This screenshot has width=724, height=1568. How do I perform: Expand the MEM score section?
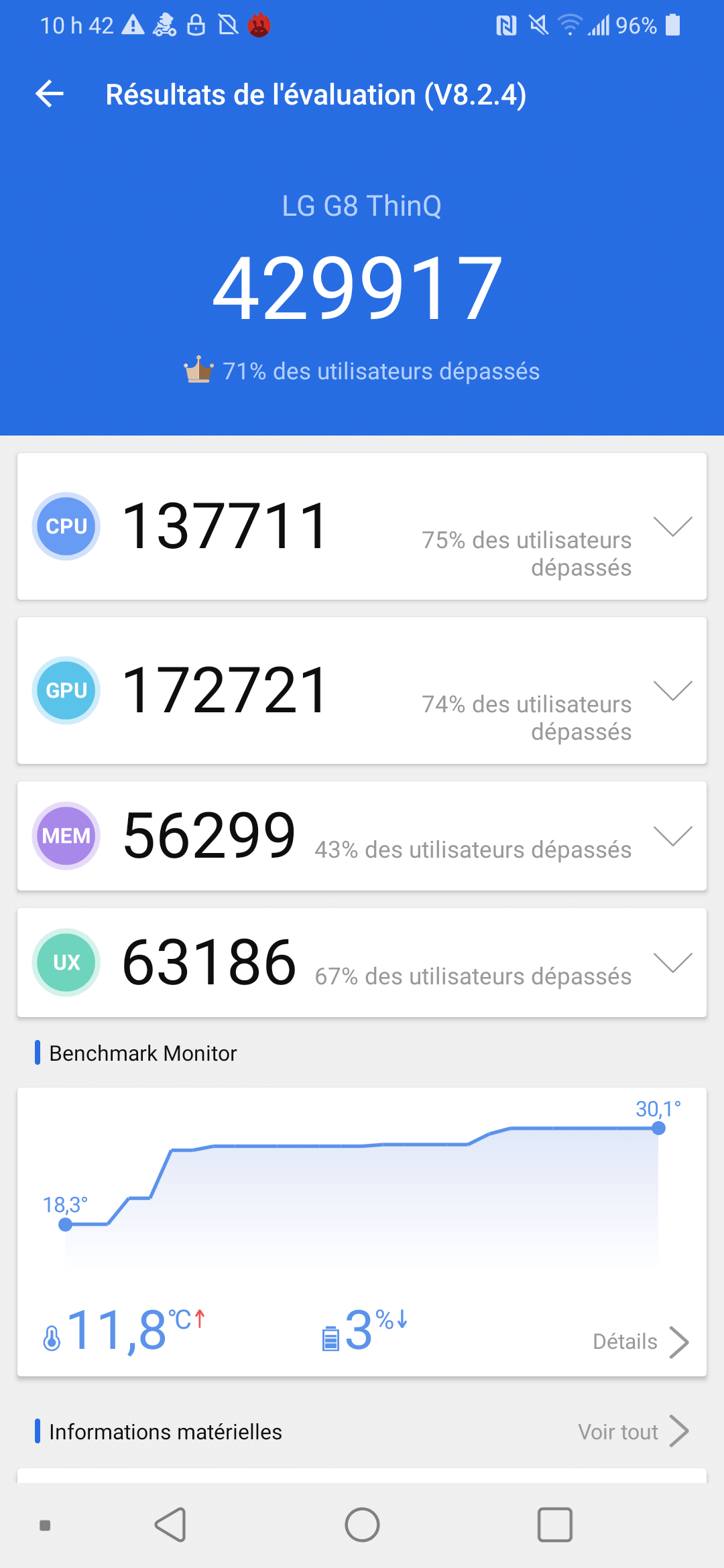click(672, 836)
